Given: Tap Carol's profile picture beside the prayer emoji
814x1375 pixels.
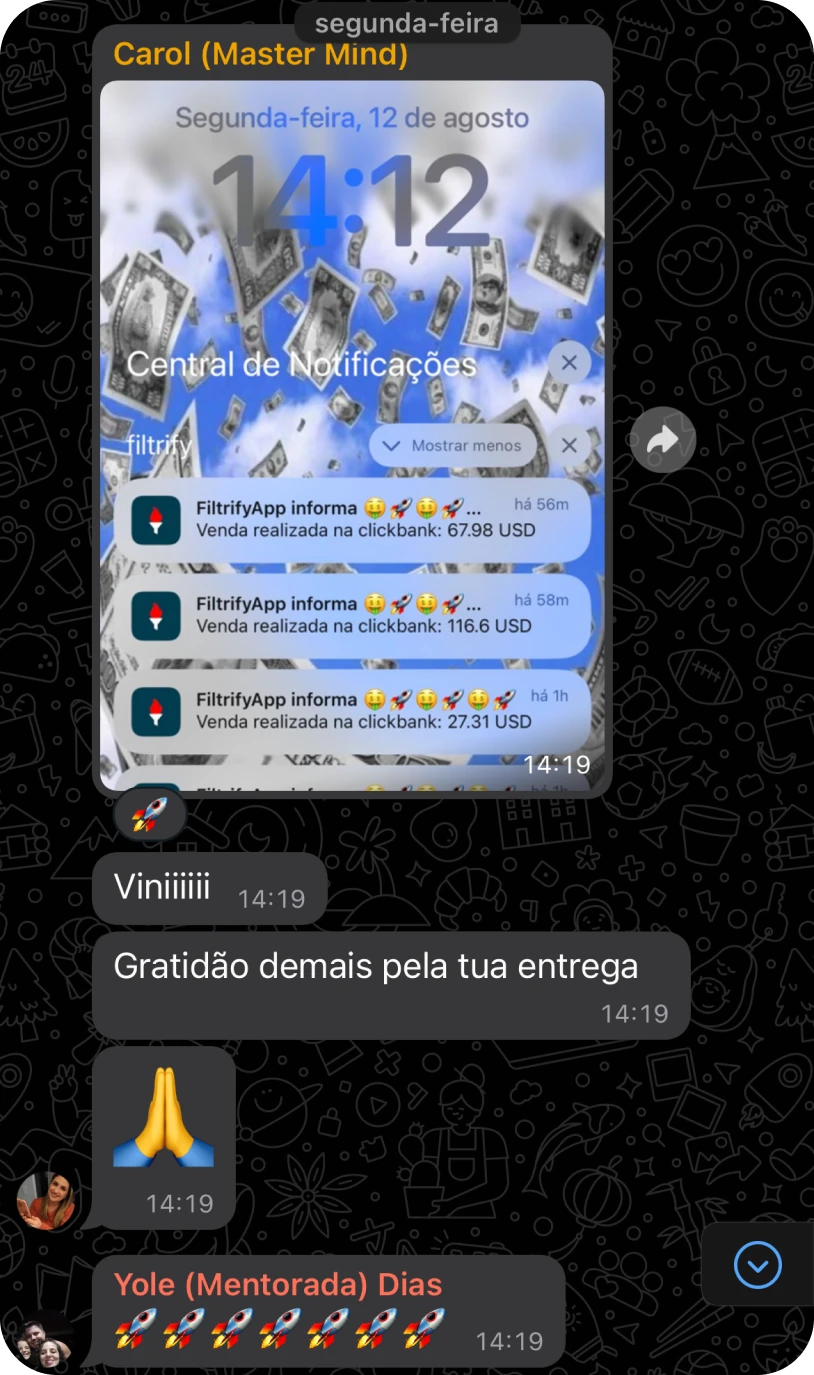Looking at the screenshot, I should pos(46,1200).
